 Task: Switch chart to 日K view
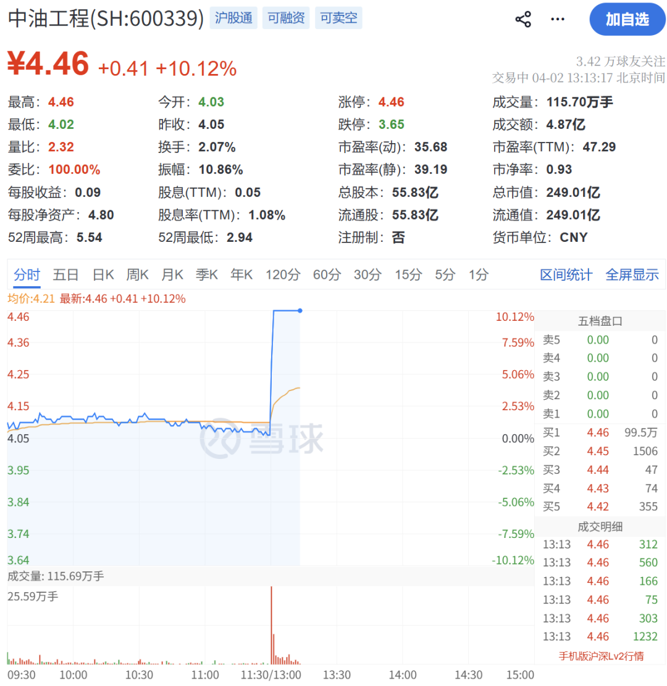pos(104,275)
